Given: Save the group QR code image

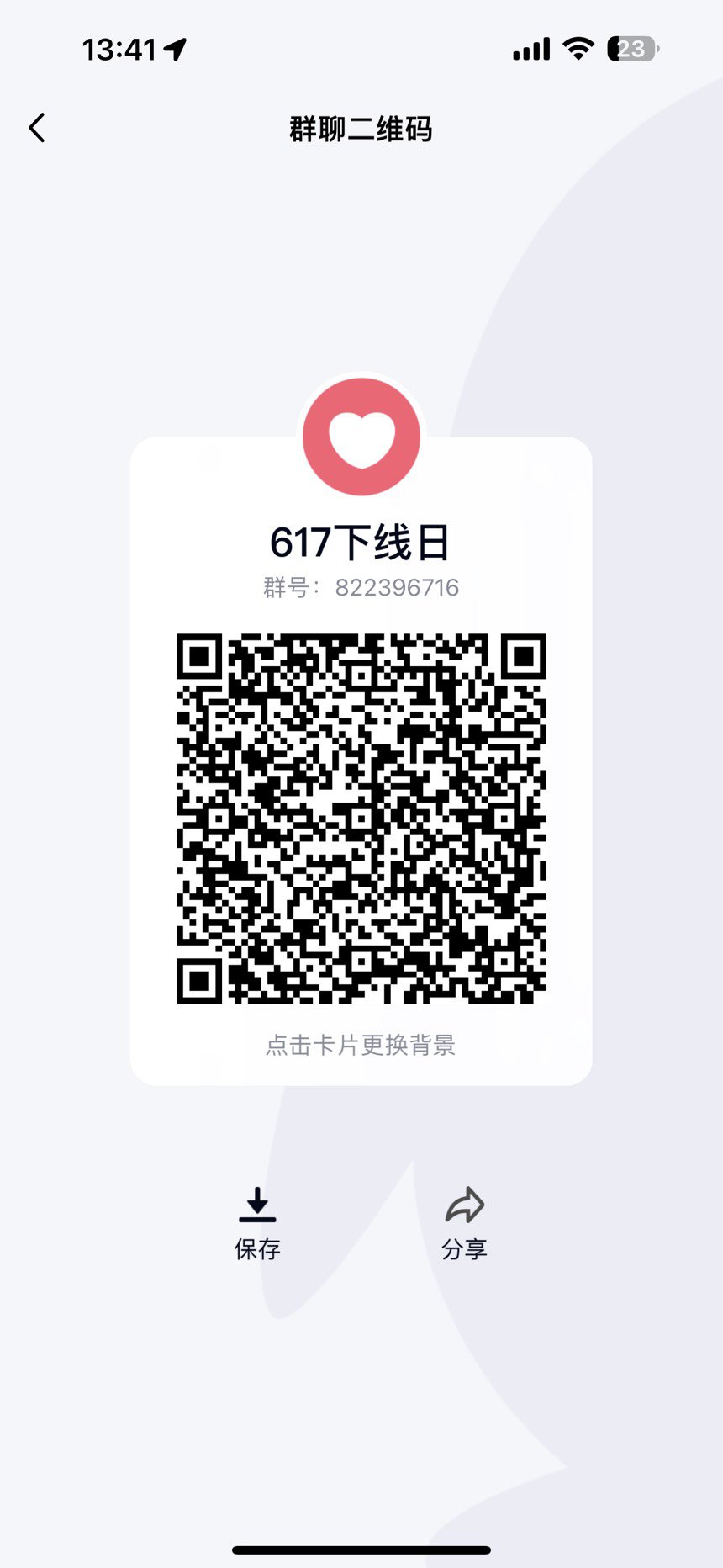Looking at the screenshot, I should coord(257,1224).
